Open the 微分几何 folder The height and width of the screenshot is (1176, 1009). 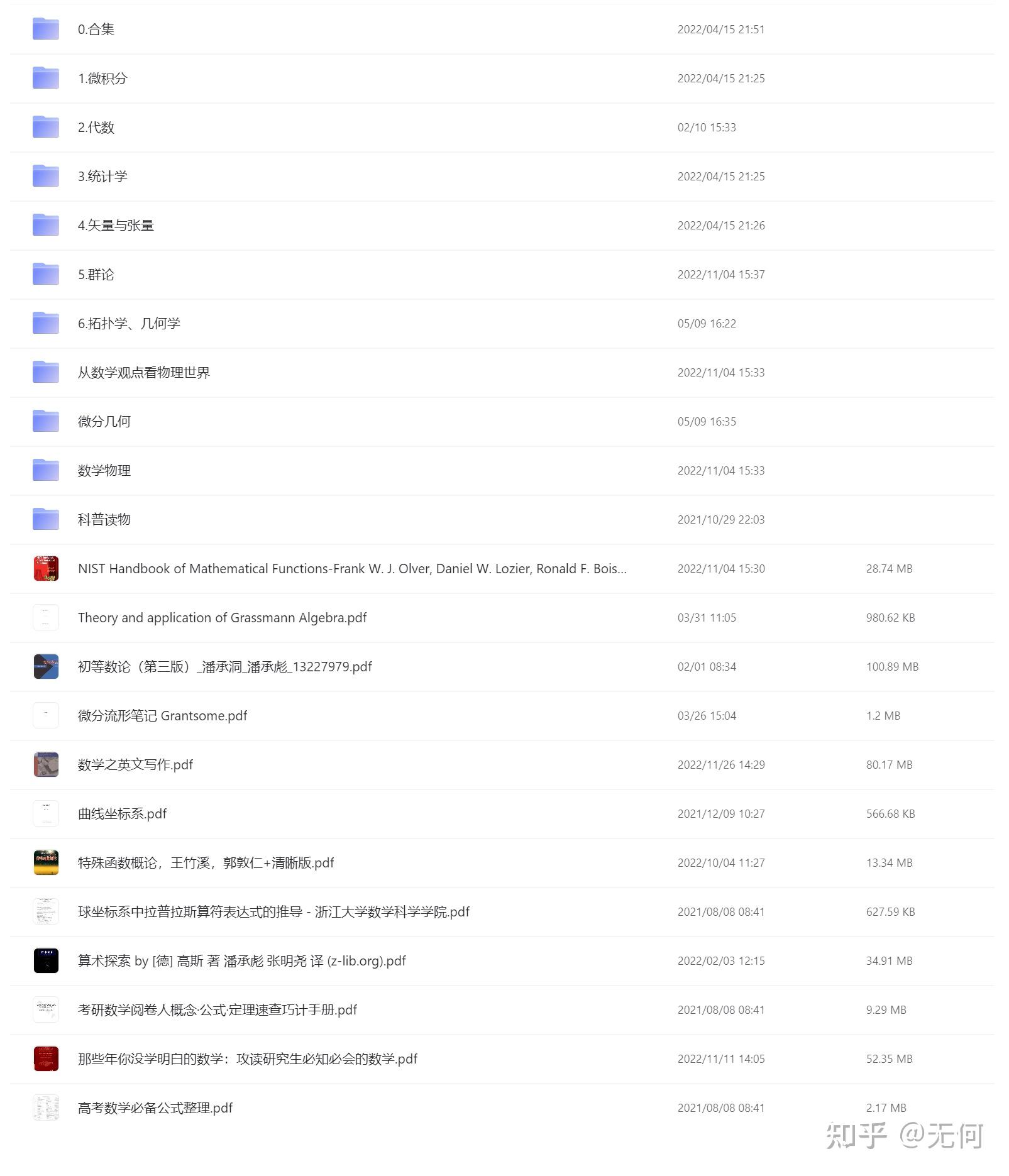pos(104,421)
